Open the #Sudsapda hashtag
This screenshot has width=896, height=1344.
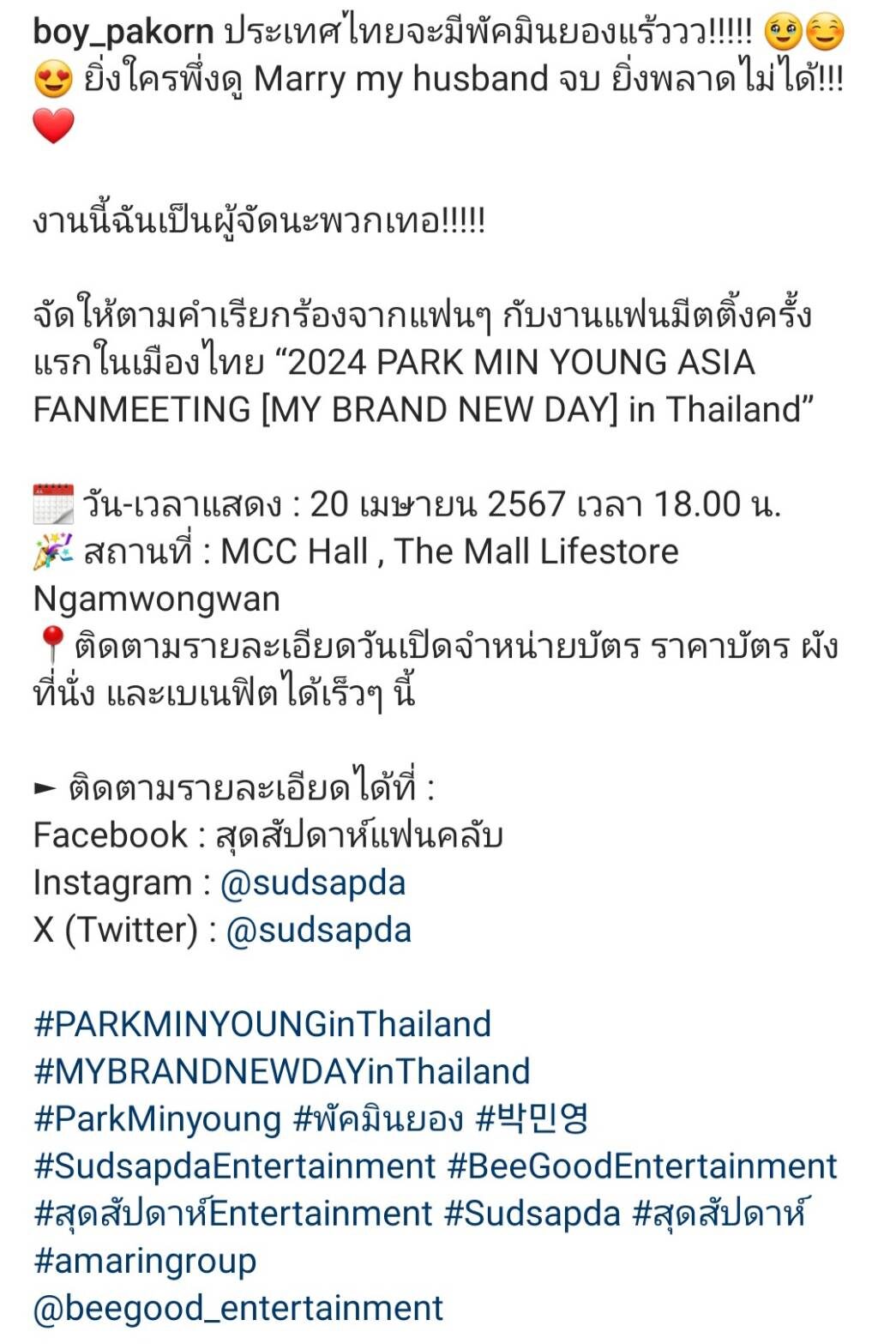(532, 1214)
